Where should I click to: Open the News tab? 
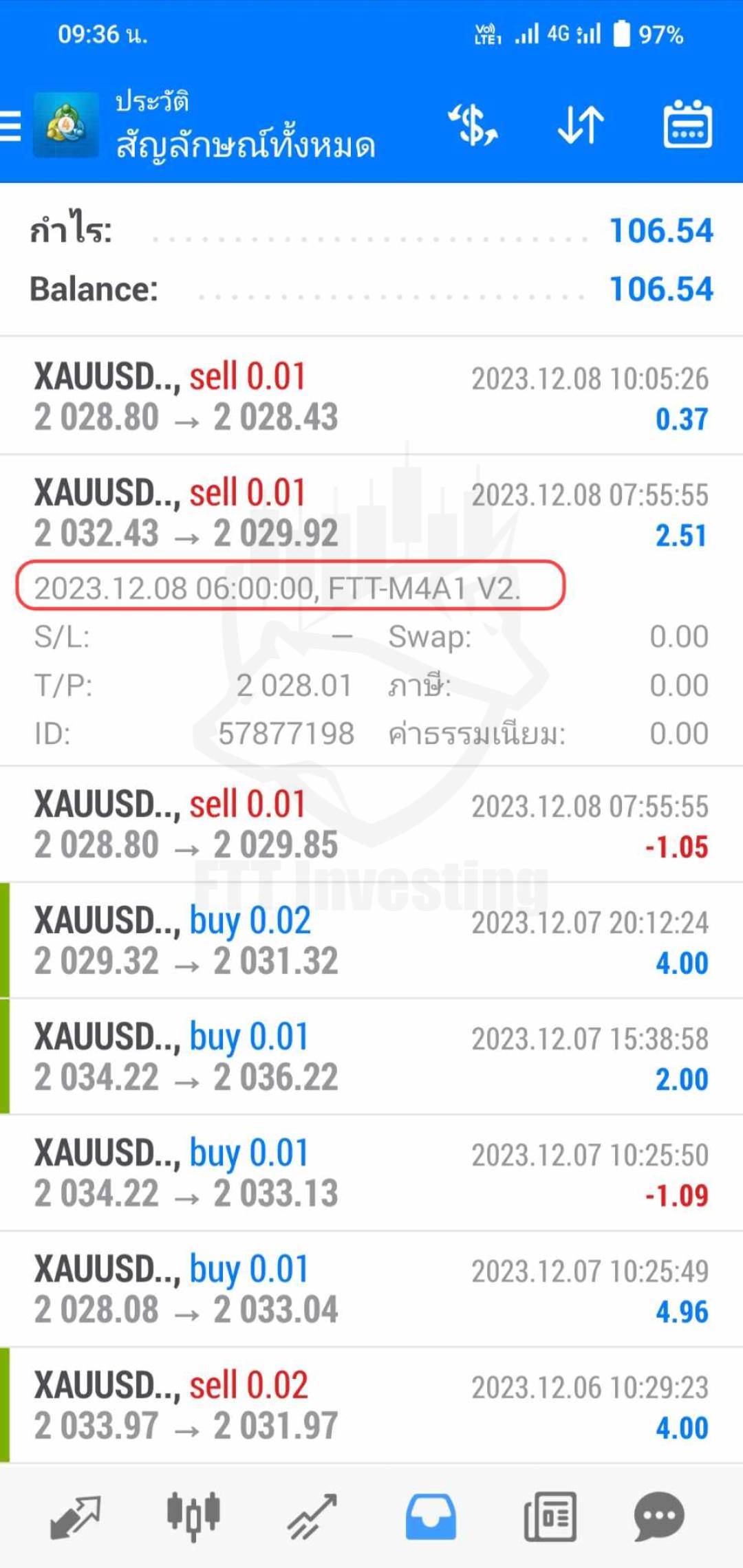click(550, 1516)
